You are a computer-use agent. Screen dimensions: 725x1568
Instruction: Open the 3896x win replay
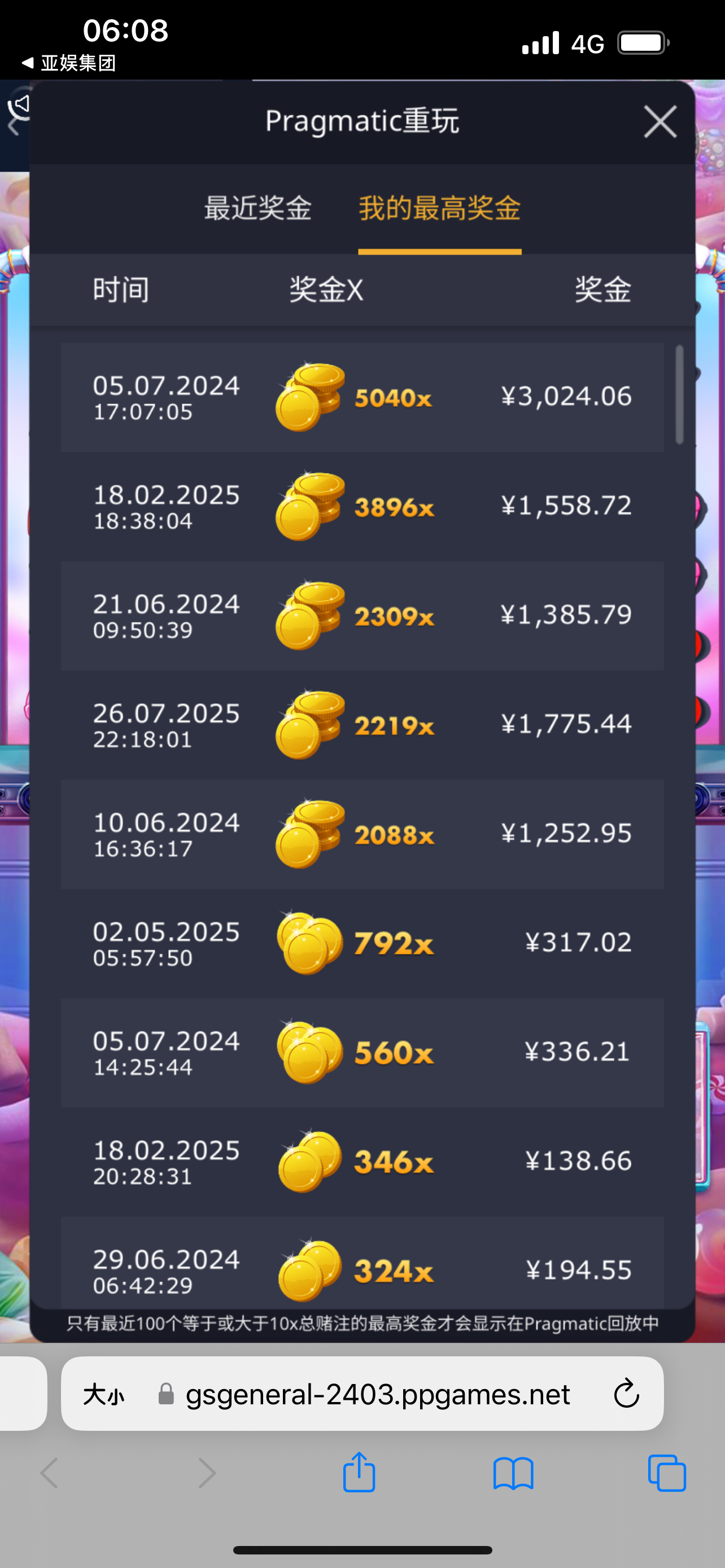[362, 506]
